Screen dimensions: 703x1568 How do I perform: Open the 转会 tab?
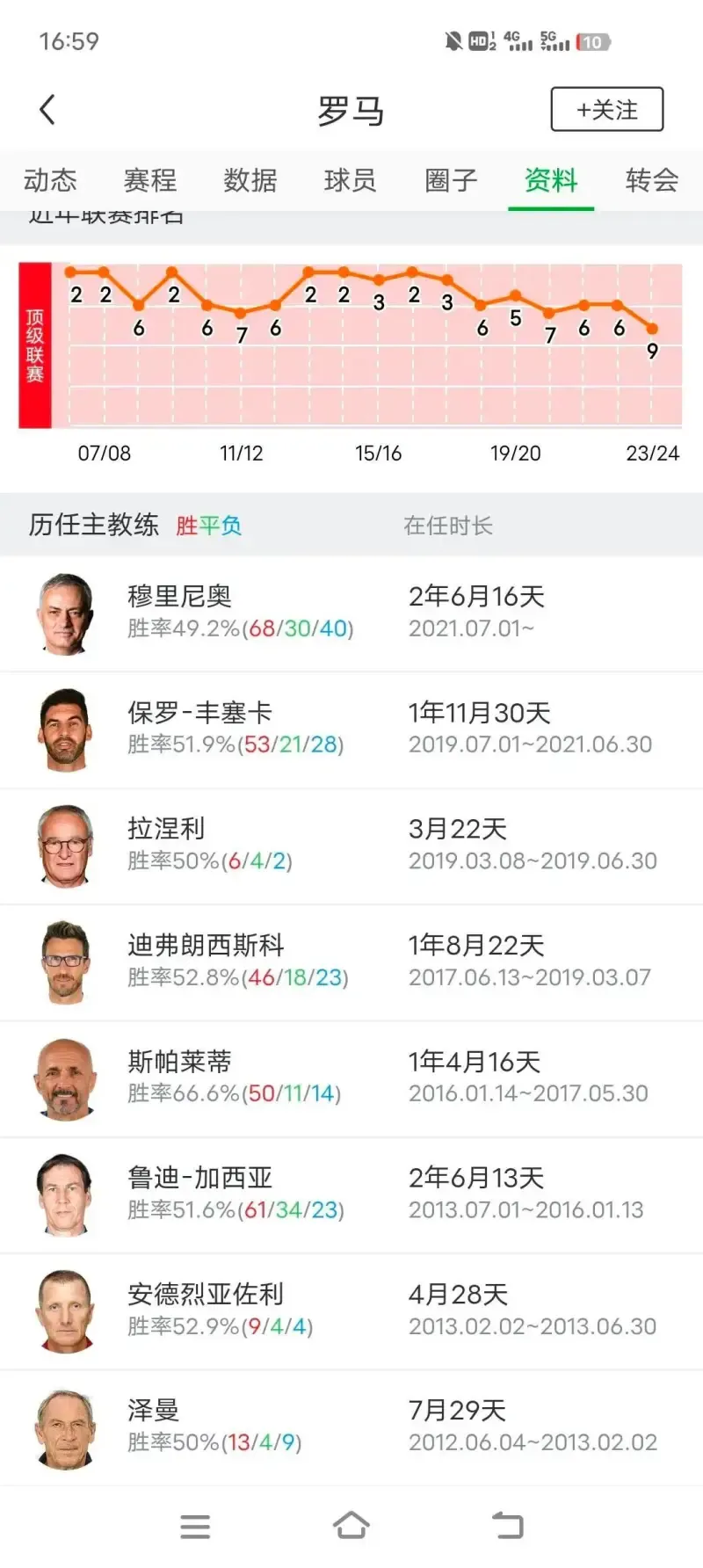[x=651, y=180]
